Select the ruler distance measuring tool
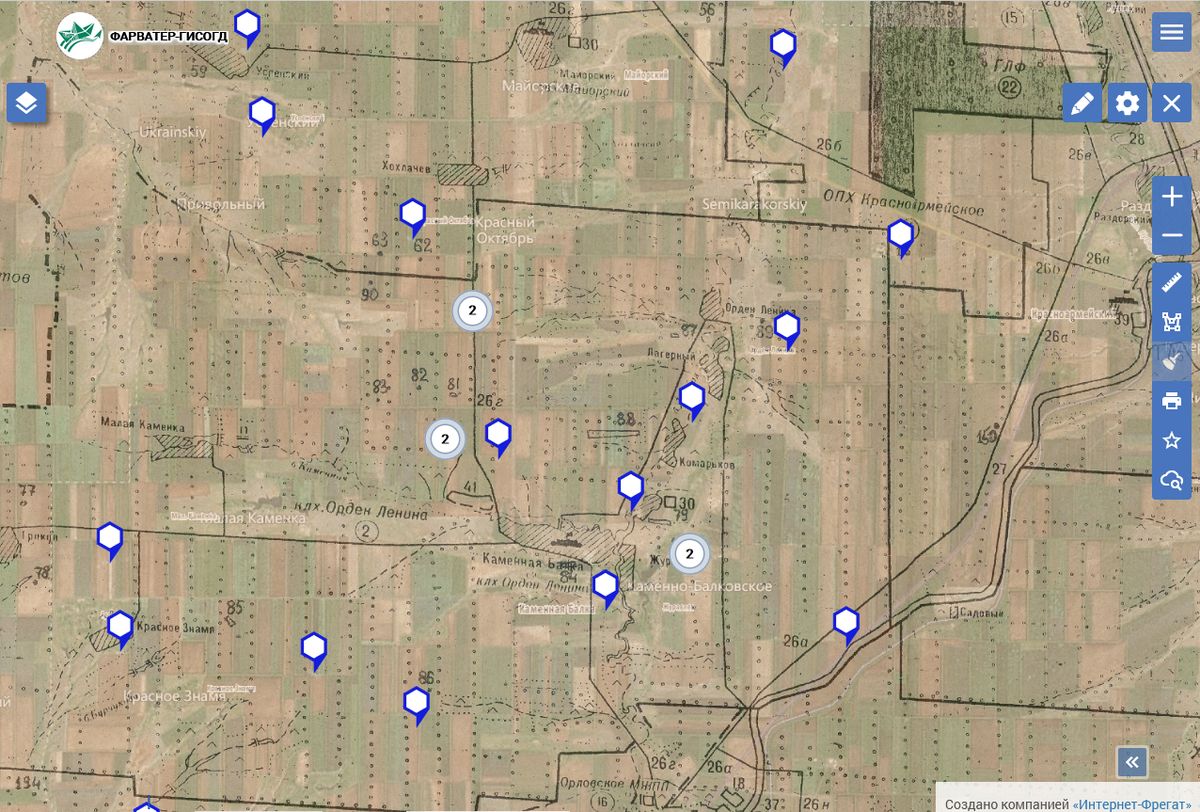The height and width of the screenshot is (812, 1200). click(x=1172, y=283)
